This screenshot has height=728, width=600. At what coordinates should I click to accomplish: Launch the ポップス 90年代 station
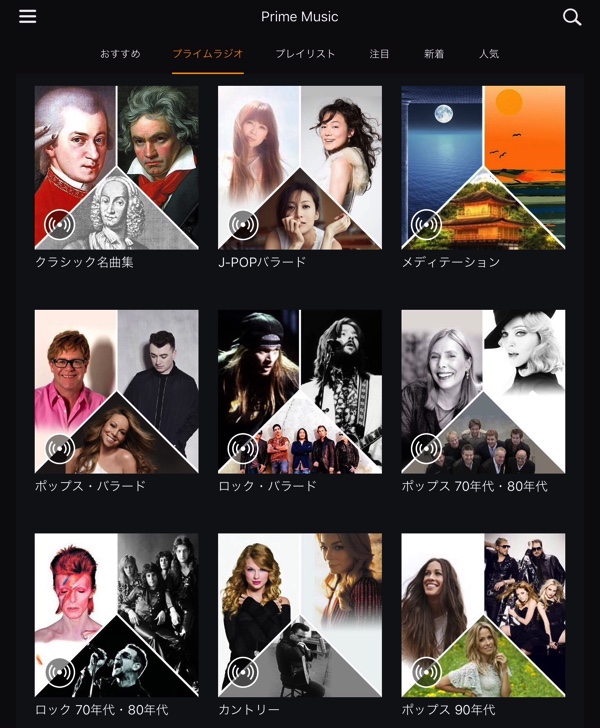(x=483, y=615)
